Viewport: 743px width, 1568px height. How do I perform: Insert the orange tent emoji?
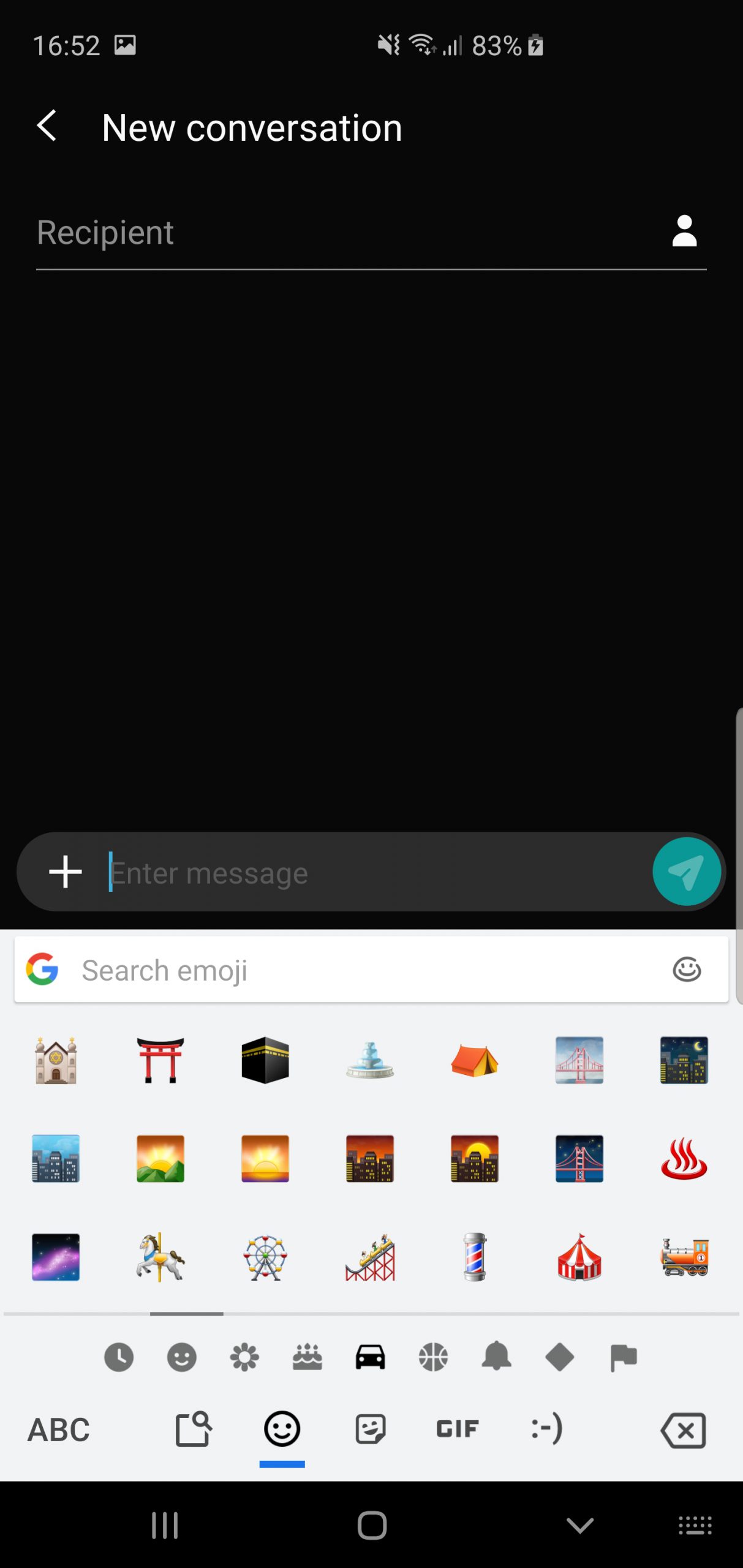[475, 1060]
